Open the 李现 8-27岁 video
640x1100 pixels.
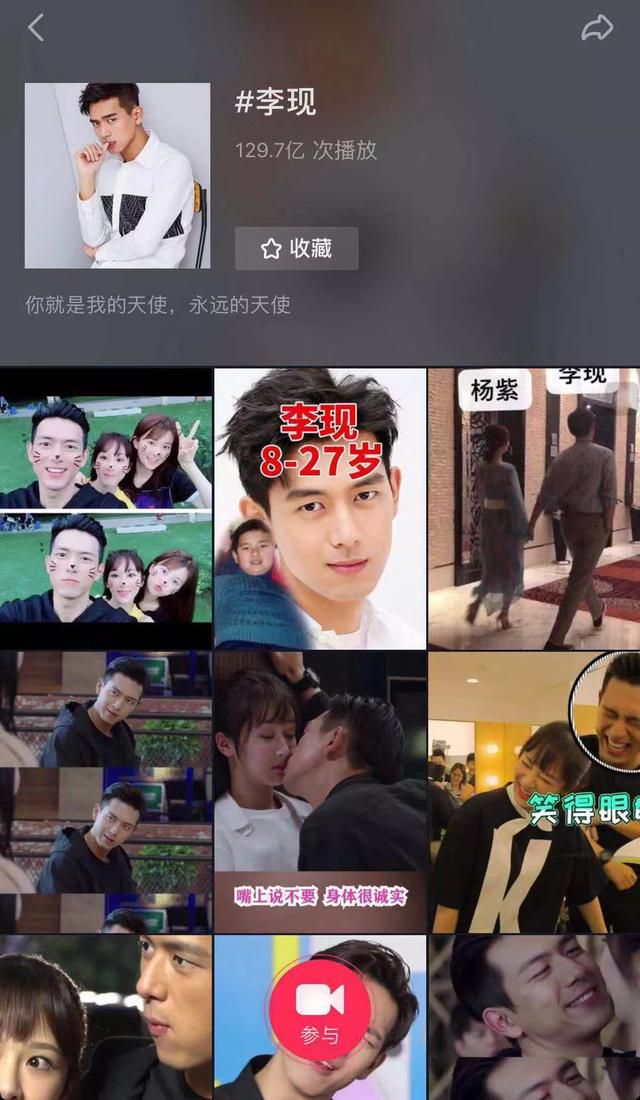point(320,509)
